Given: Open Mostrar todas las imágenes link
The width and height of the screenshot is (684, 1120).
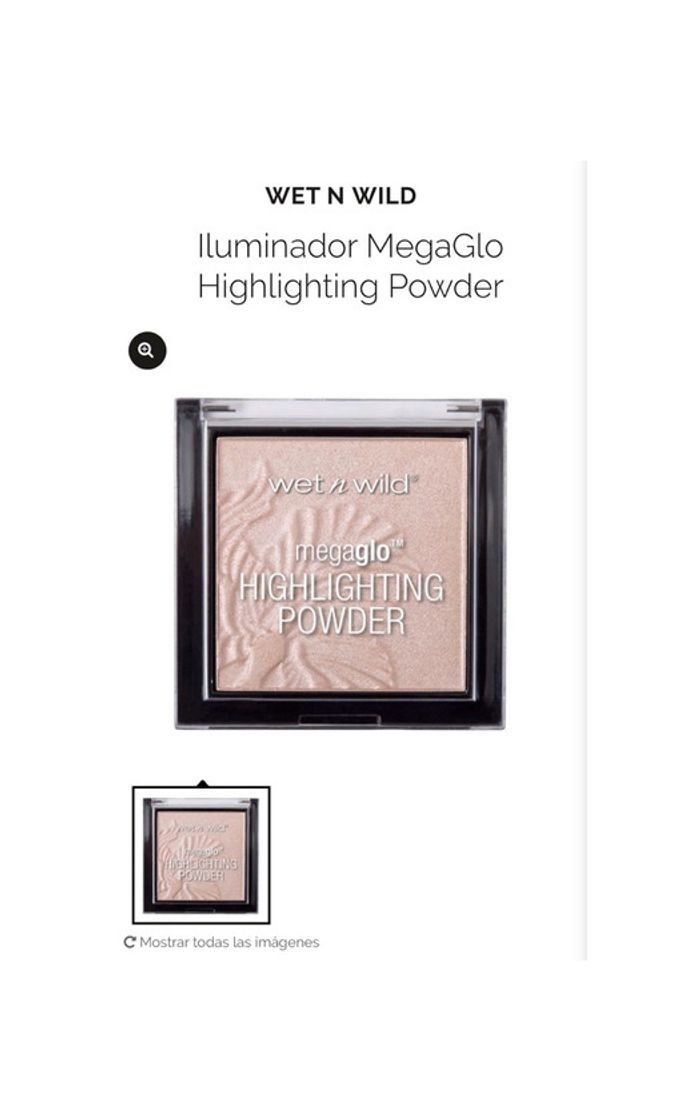Looking at the screenshot, I should click(221, 942).
